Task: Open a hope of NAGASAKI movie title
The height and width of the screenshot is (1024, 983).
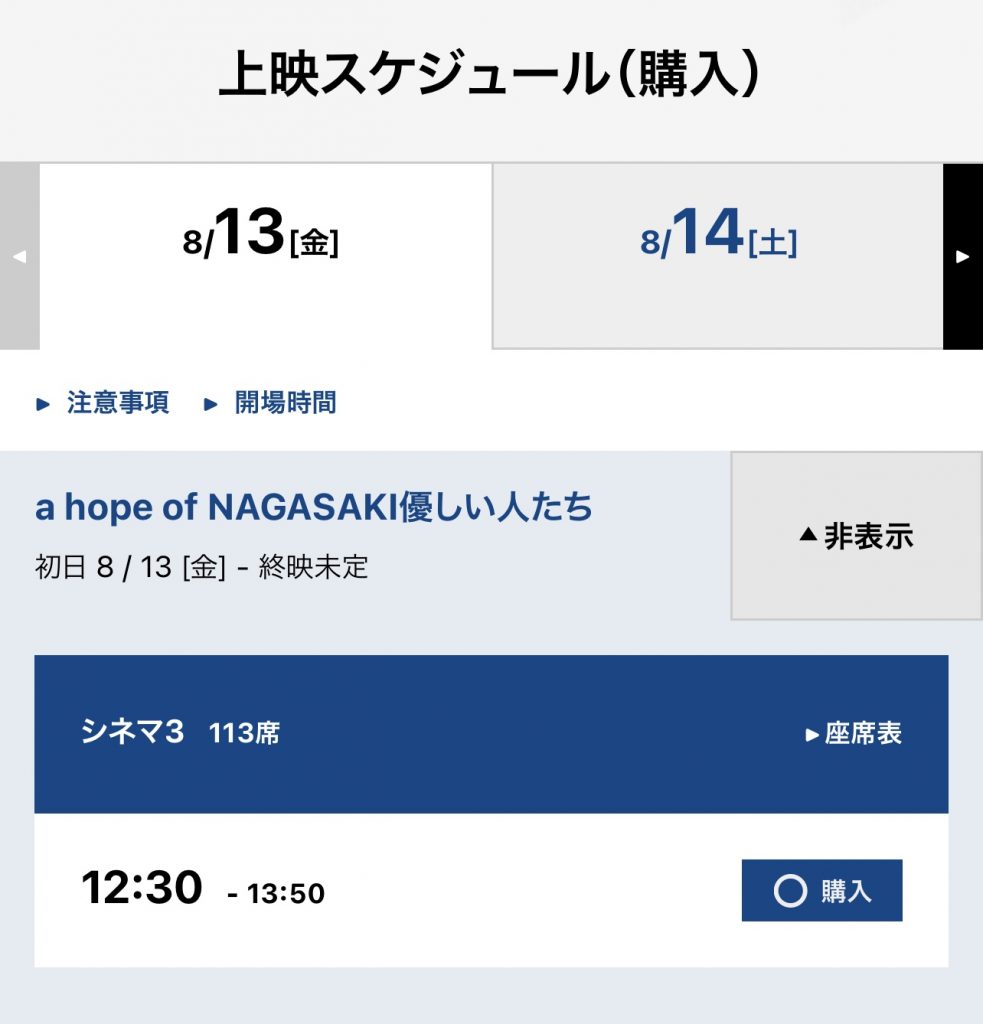Action: 314,508
